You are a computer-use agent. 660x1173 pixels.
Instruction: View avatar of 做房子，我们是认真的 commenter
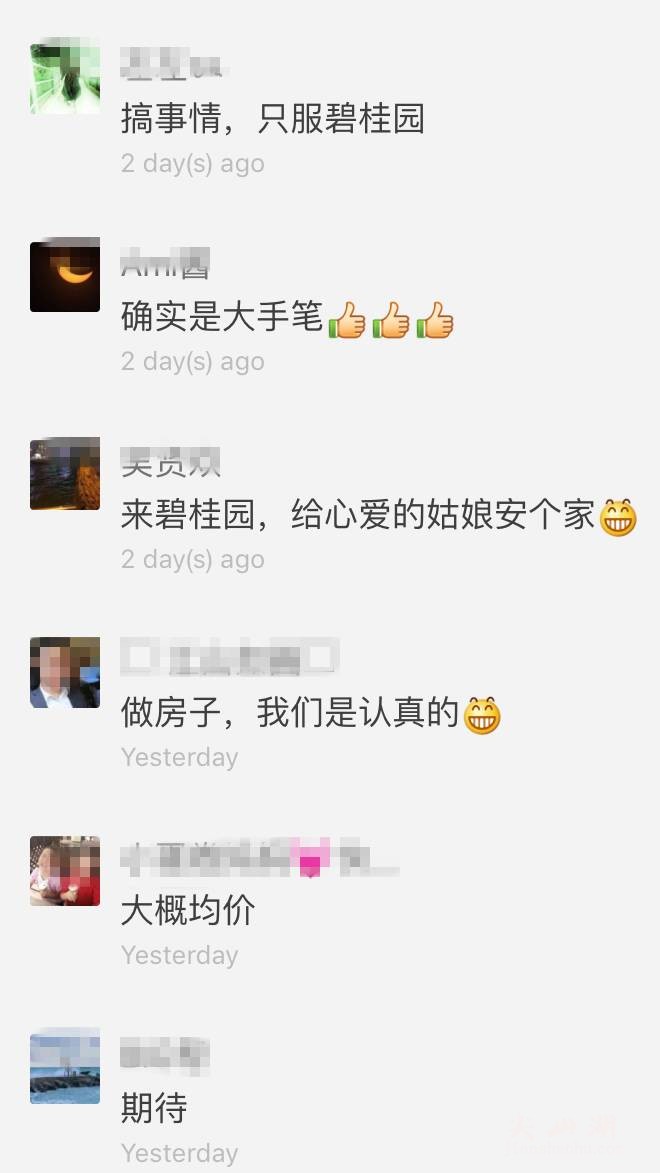[x=65, y=672]
